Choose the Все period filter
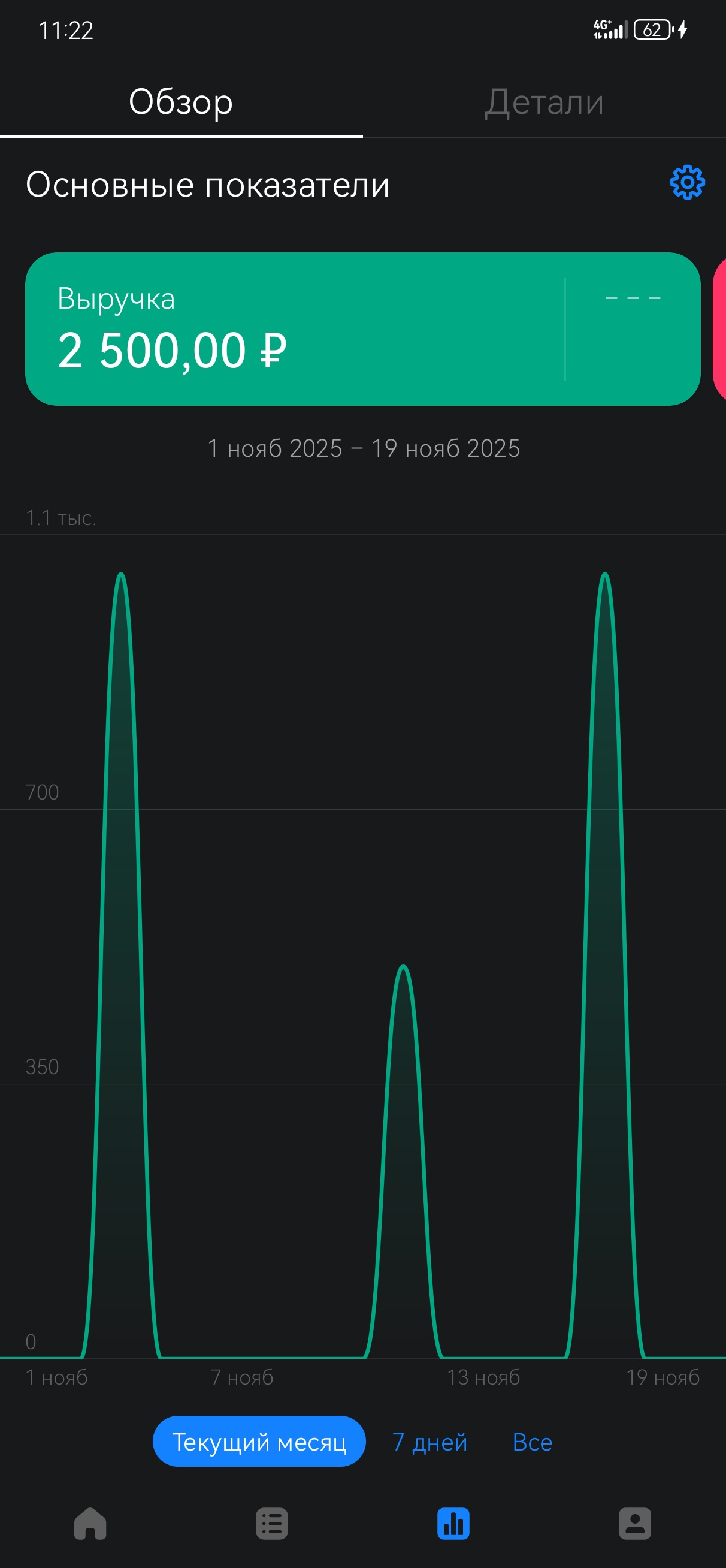Image resolution: width=726 pixels, height=1568 pixels. pos(532,1442)
